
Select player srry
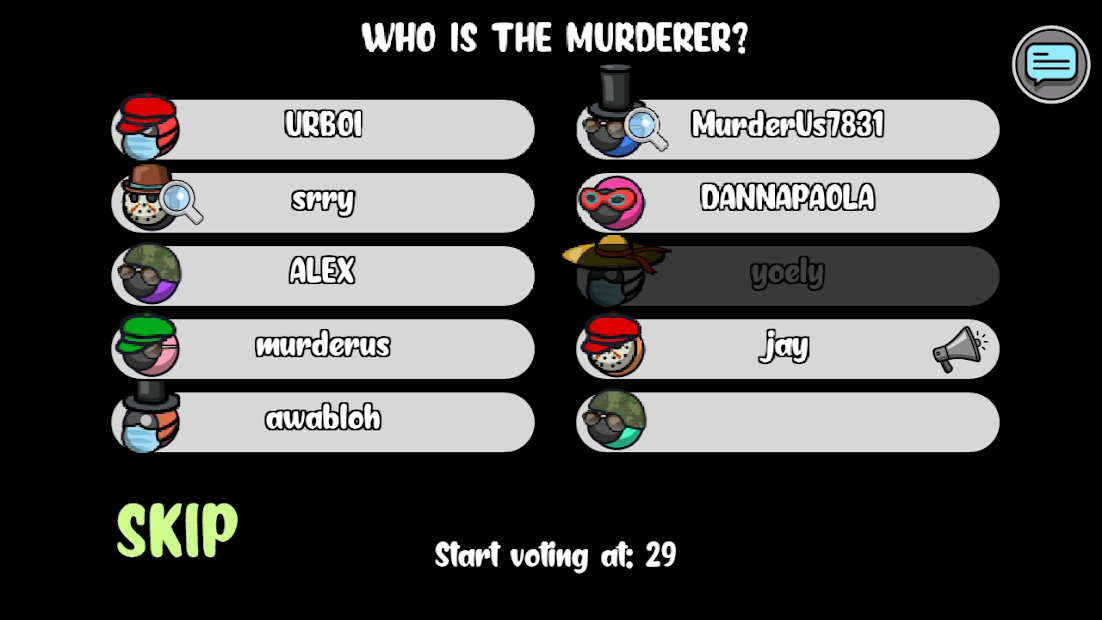point(324,202)
